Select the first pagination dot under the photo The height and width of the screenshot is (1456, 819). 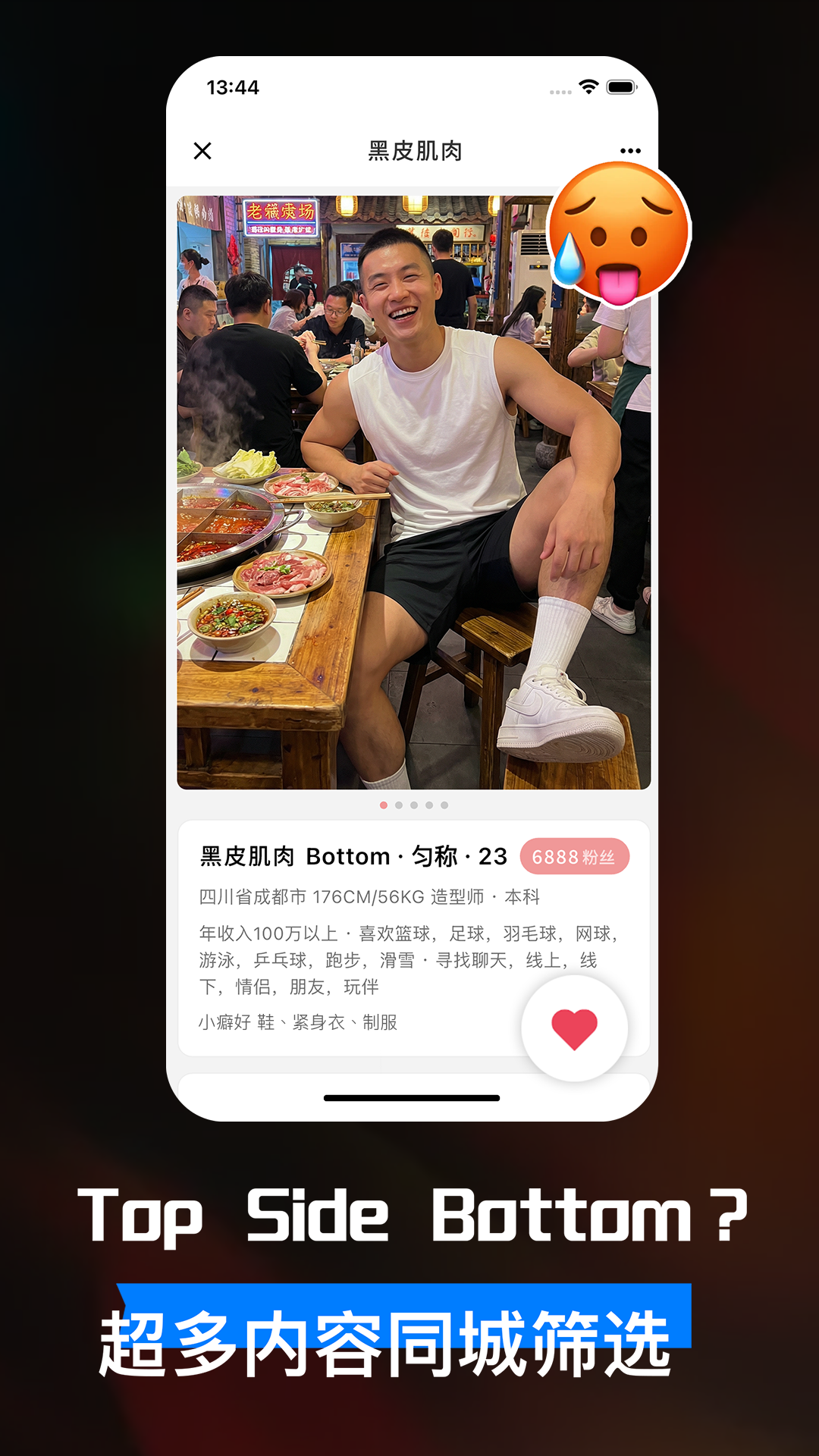click(x=382, y=806)
